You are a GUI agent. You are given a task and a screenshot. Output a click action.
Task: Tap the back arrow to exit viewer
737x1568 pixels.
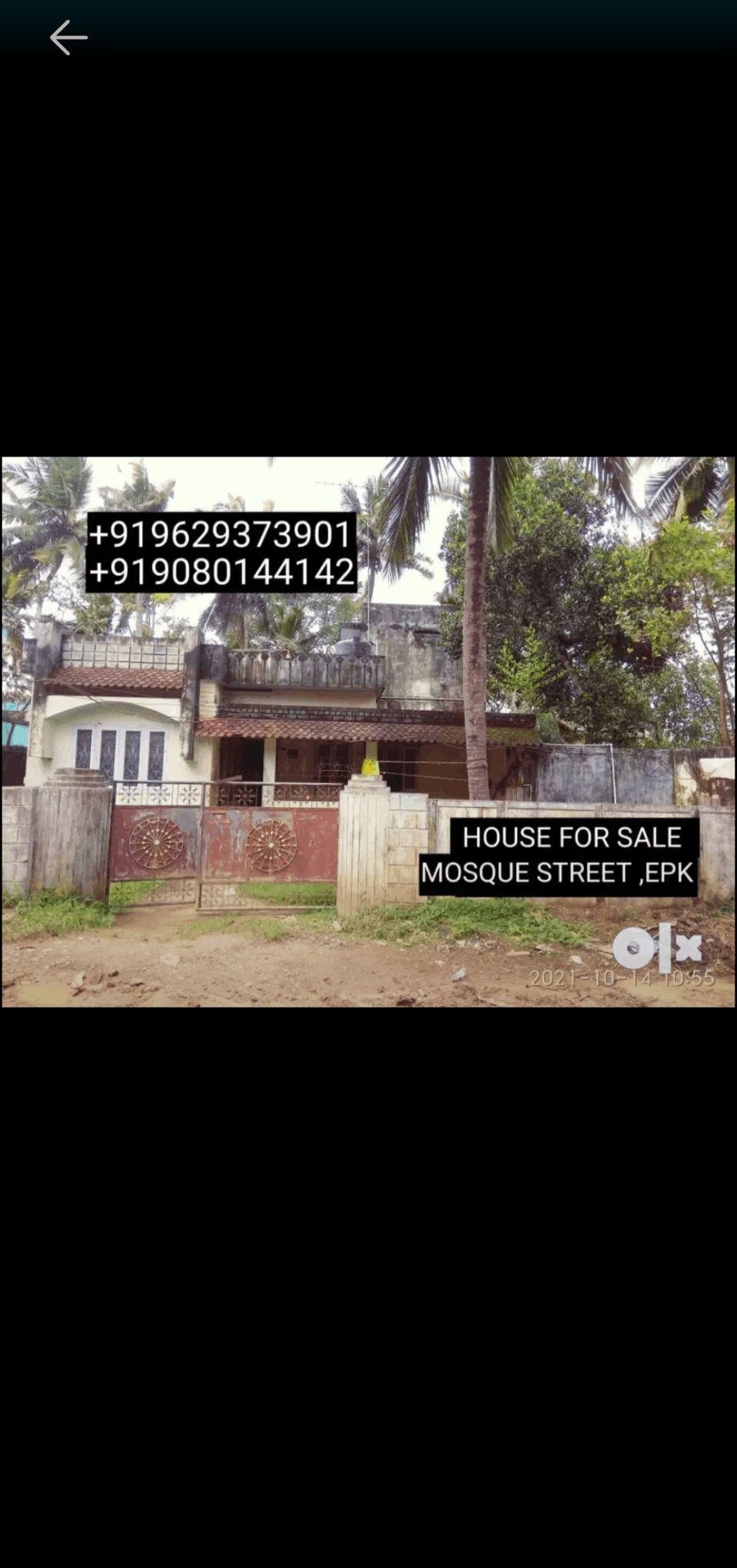(68, 38)
